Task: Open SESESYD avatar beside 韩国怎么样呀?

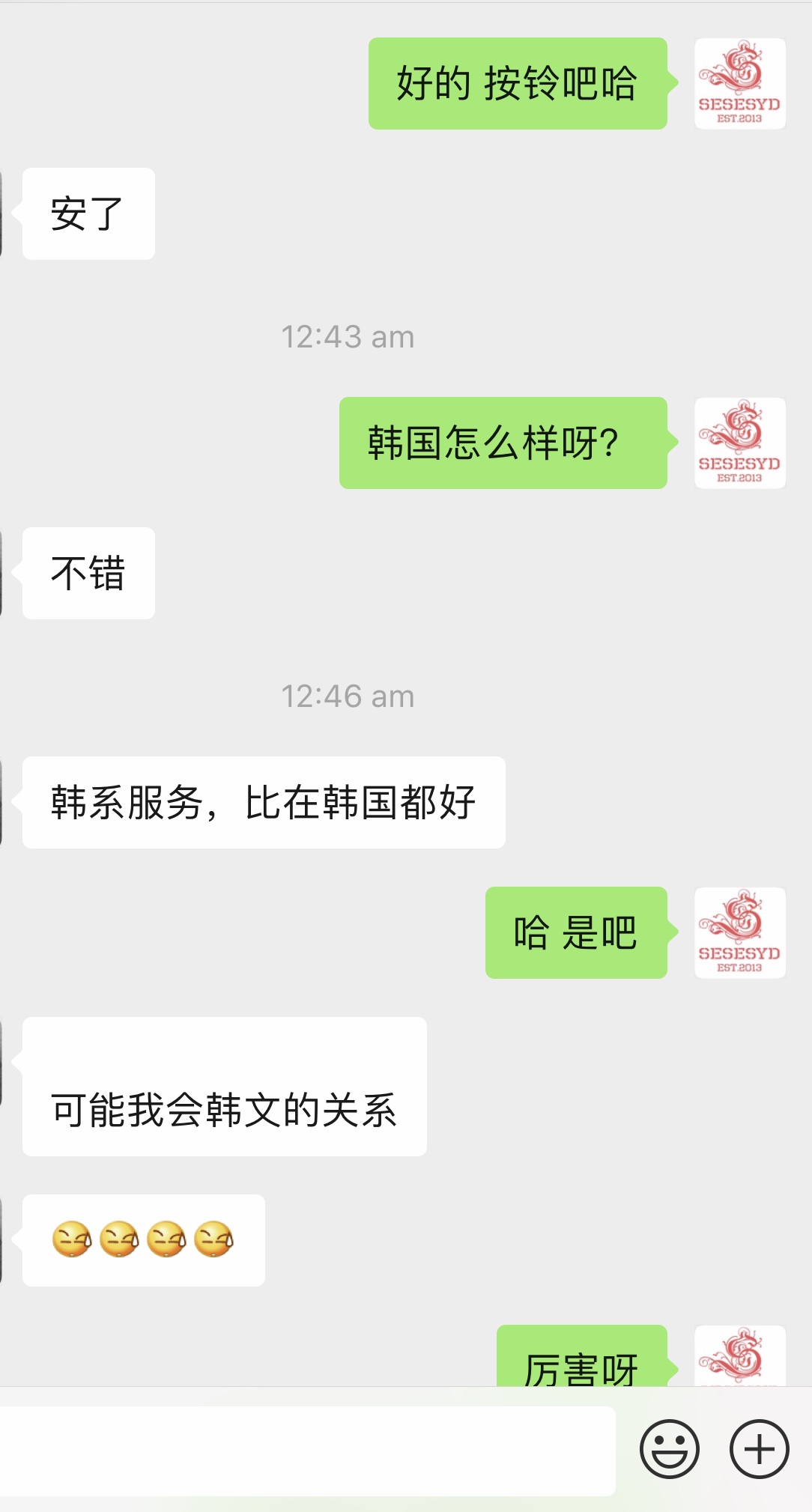Action: [739, 443]
